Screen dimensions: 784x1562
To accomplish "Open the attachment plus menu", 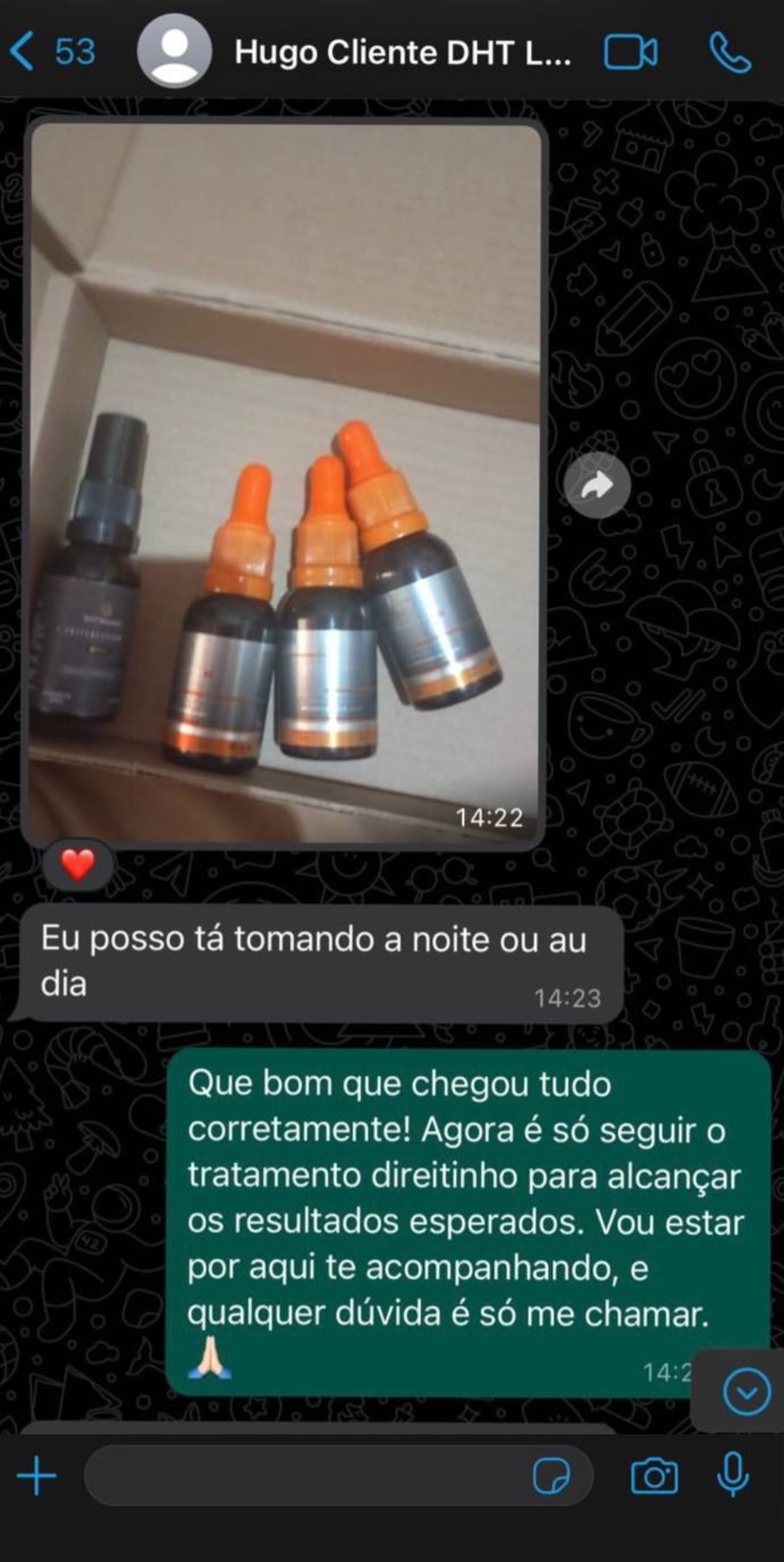I will 37,1476.
